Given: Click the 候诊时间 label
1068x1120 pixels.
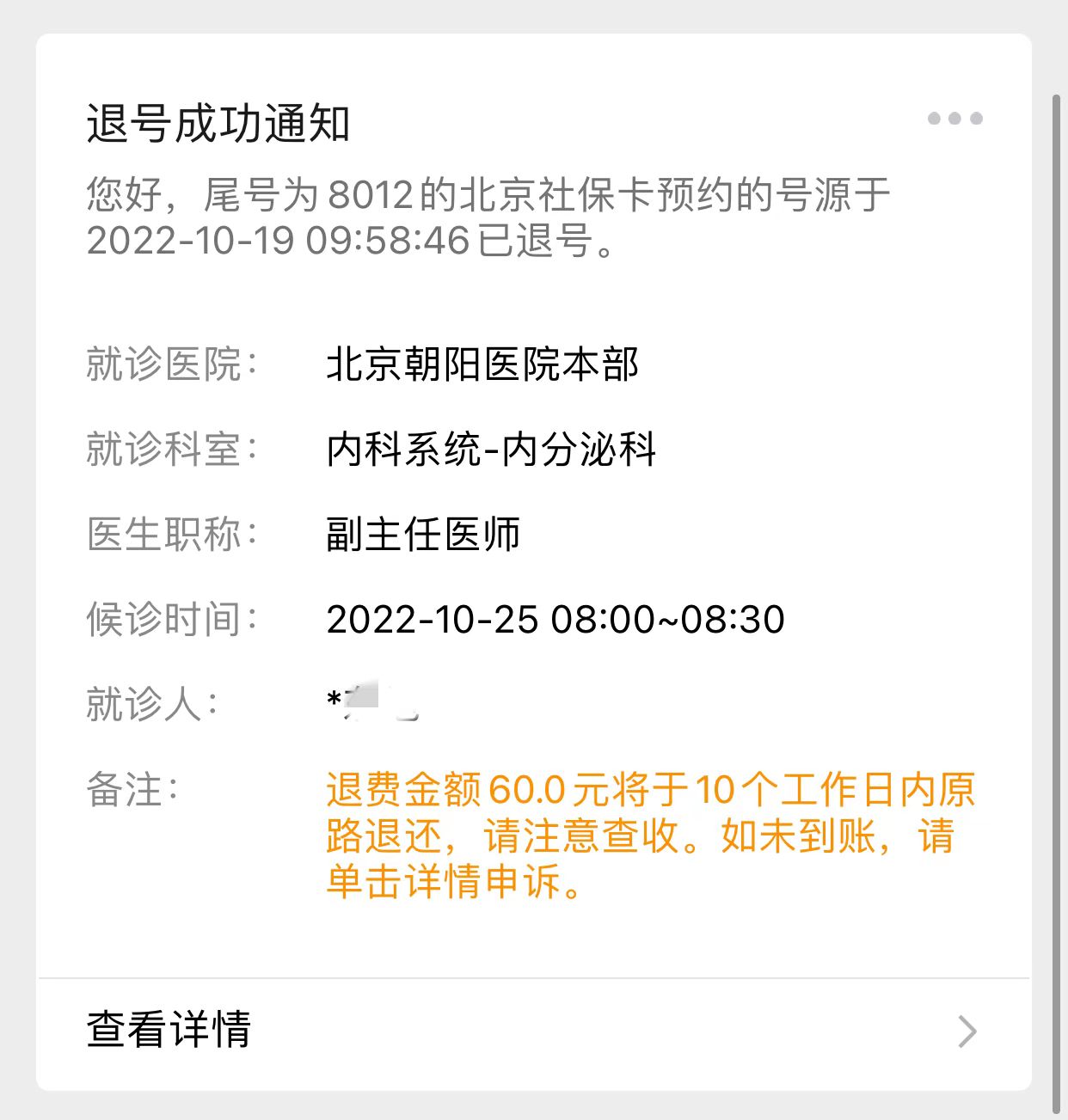Looking at the screenshot, I should pos(169,618).
